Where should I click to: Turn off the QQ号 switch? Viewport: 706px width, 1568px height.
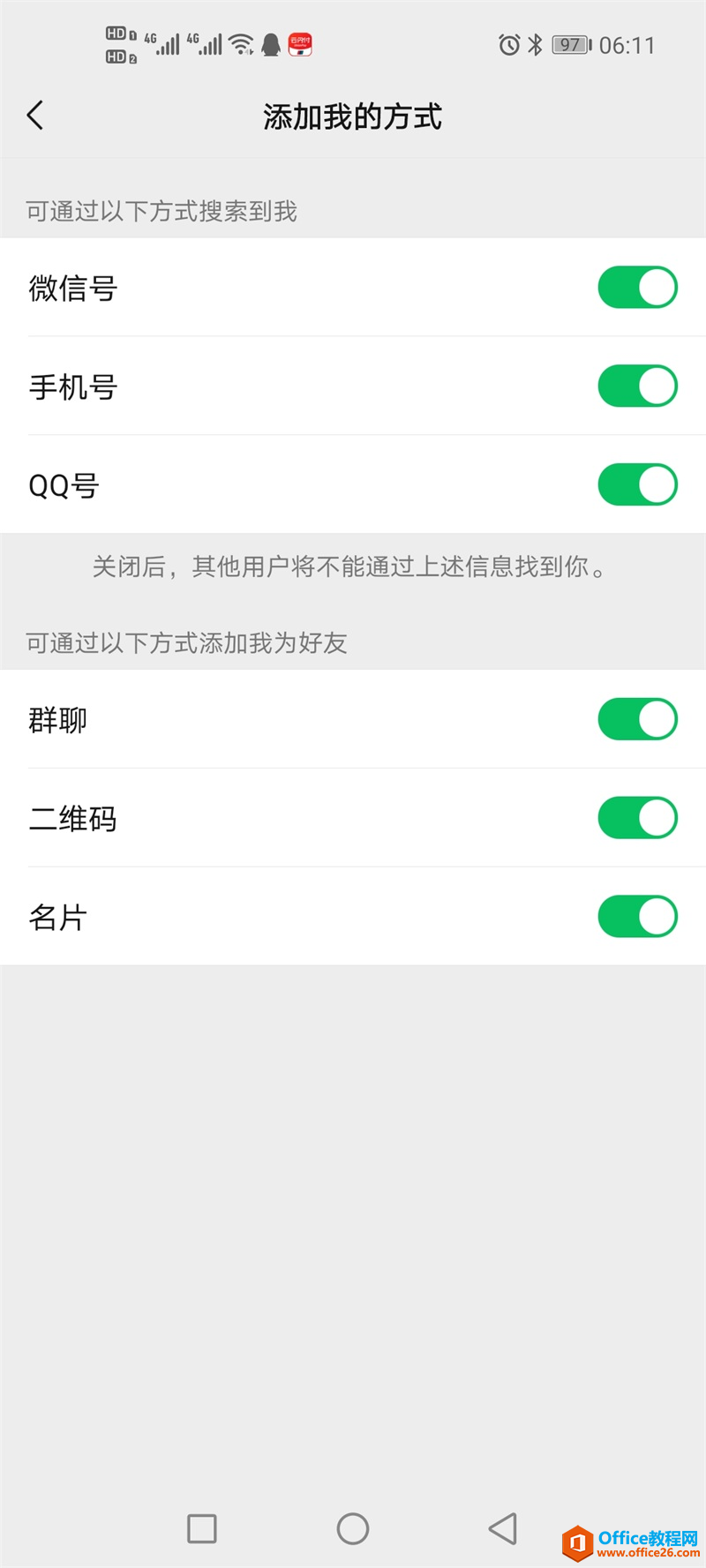[637, 485]
